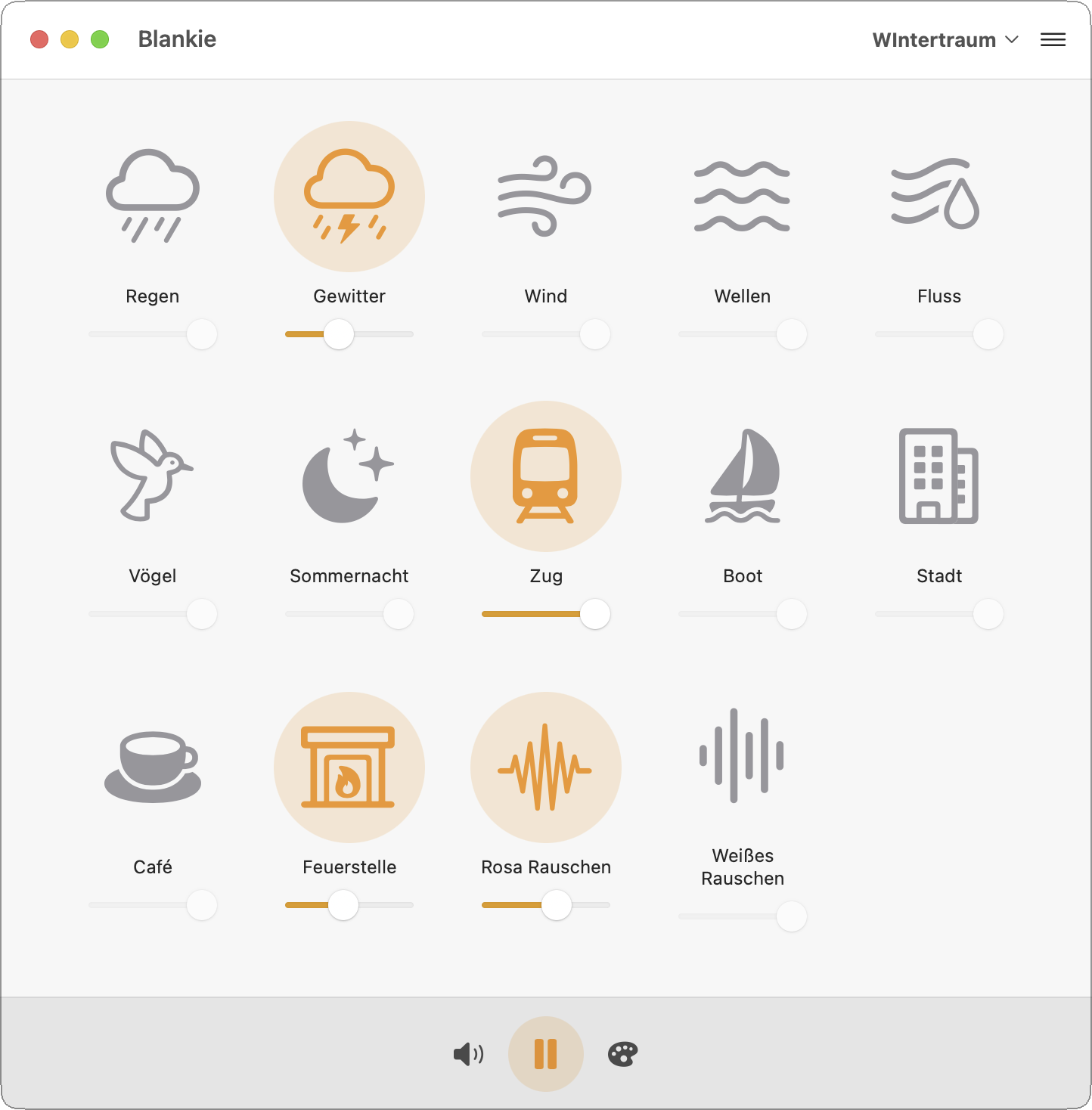Activate the Wind sound
1092x1110 pixels.
tap(545, 197)
